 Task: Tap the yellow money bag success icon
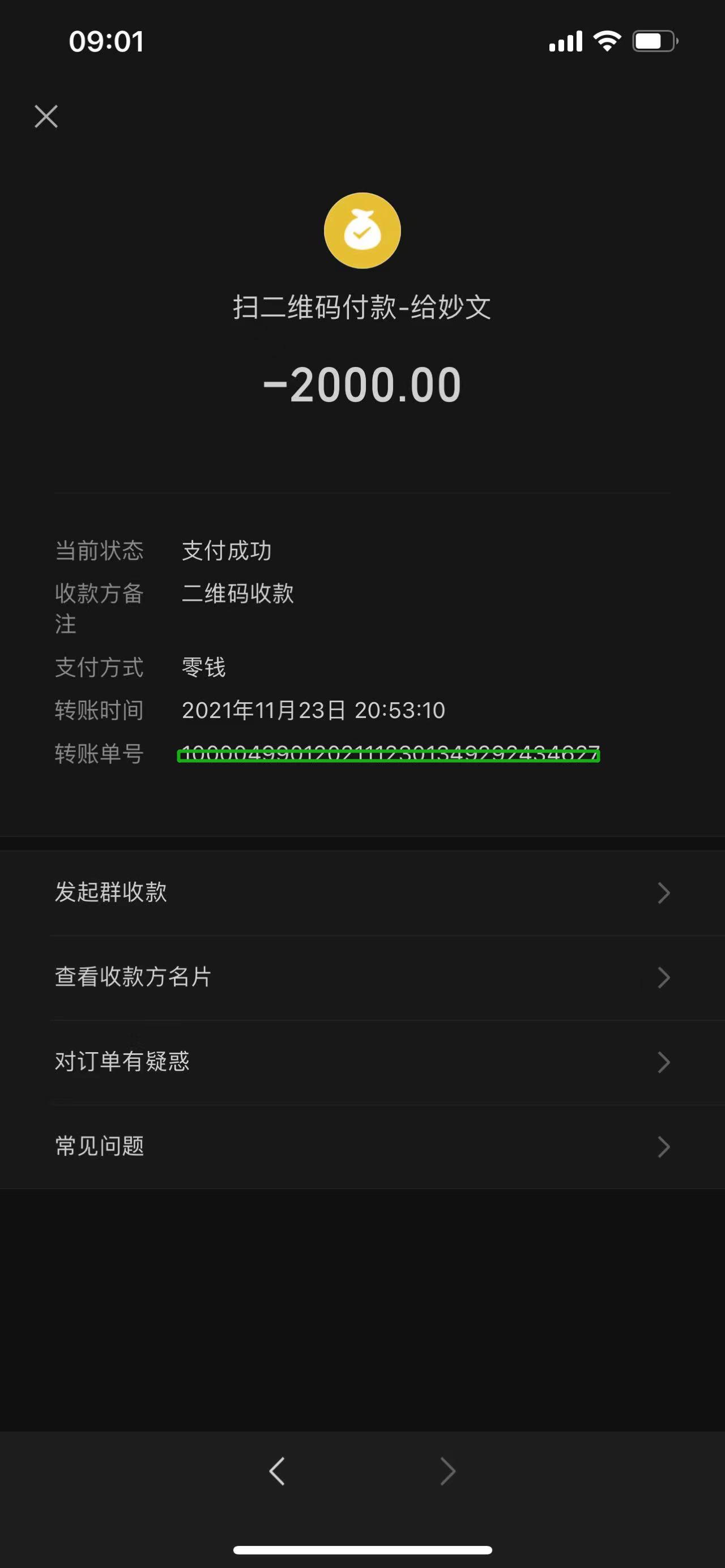coord(362,230)
